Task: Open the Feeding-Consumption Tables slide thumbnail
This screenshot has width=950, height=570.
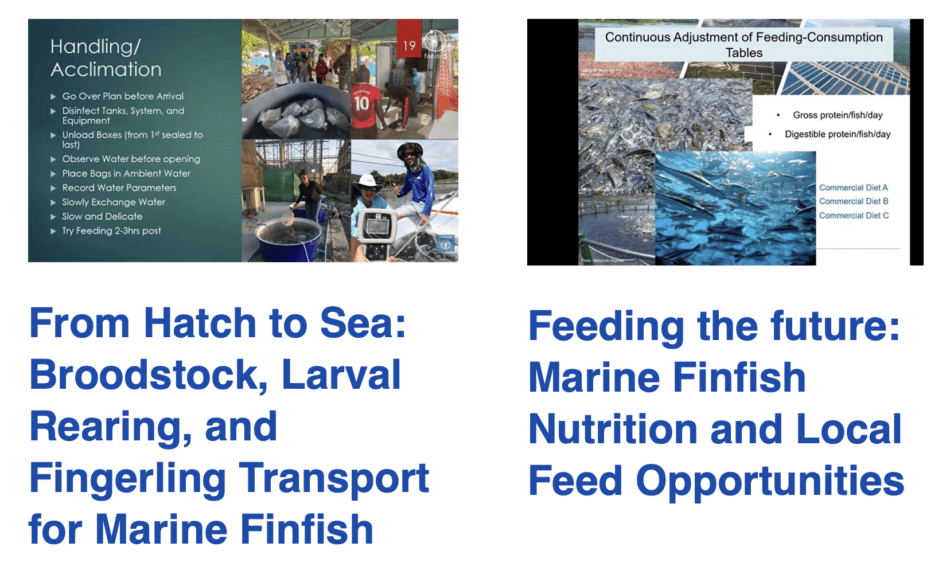Action: point(725,141)
